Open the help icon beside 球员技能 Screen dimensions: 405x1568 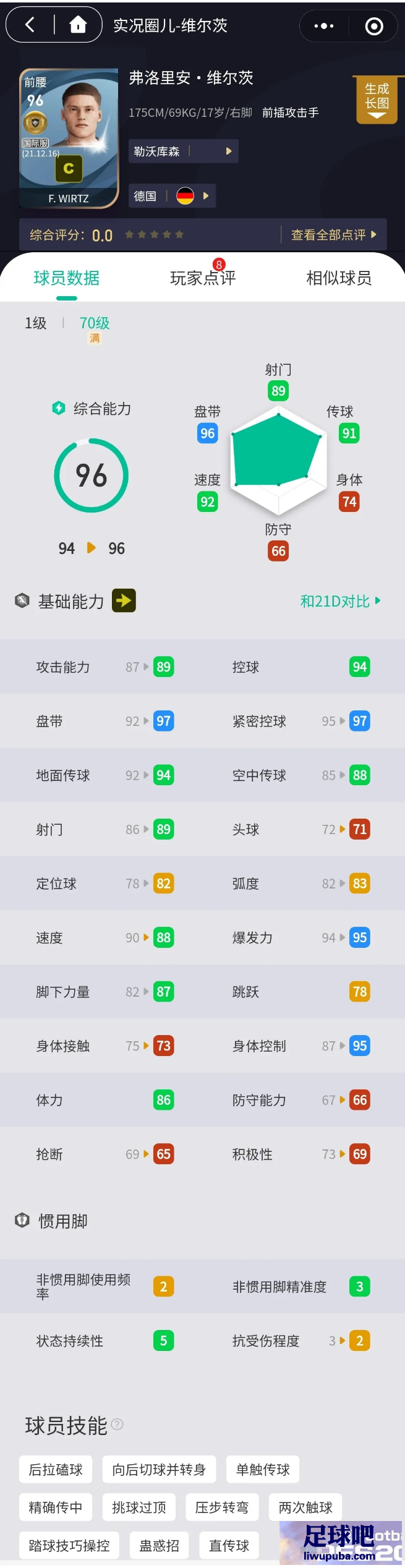point(117,1425)
